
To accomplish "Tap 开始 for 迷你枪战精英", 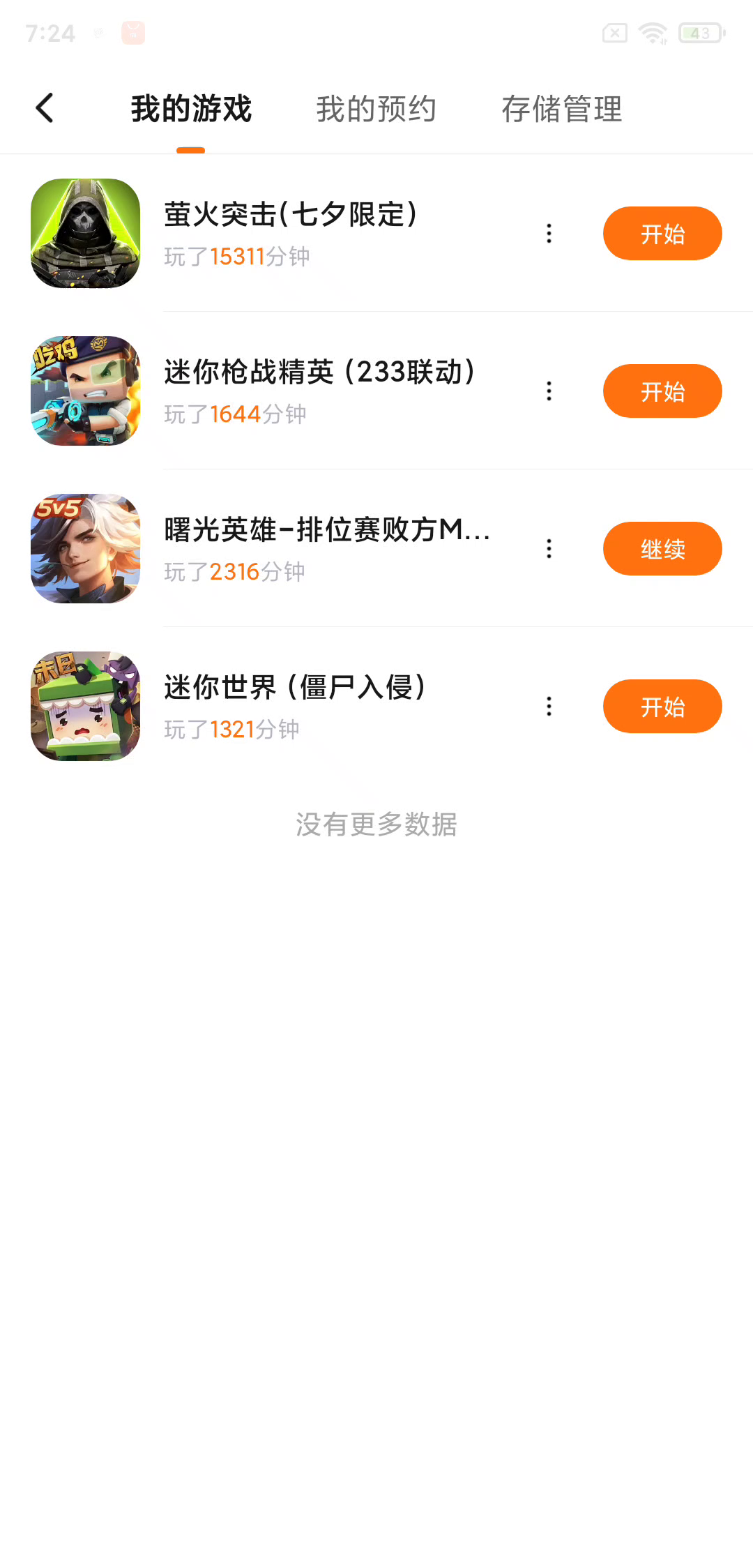I will pos(662,391).
